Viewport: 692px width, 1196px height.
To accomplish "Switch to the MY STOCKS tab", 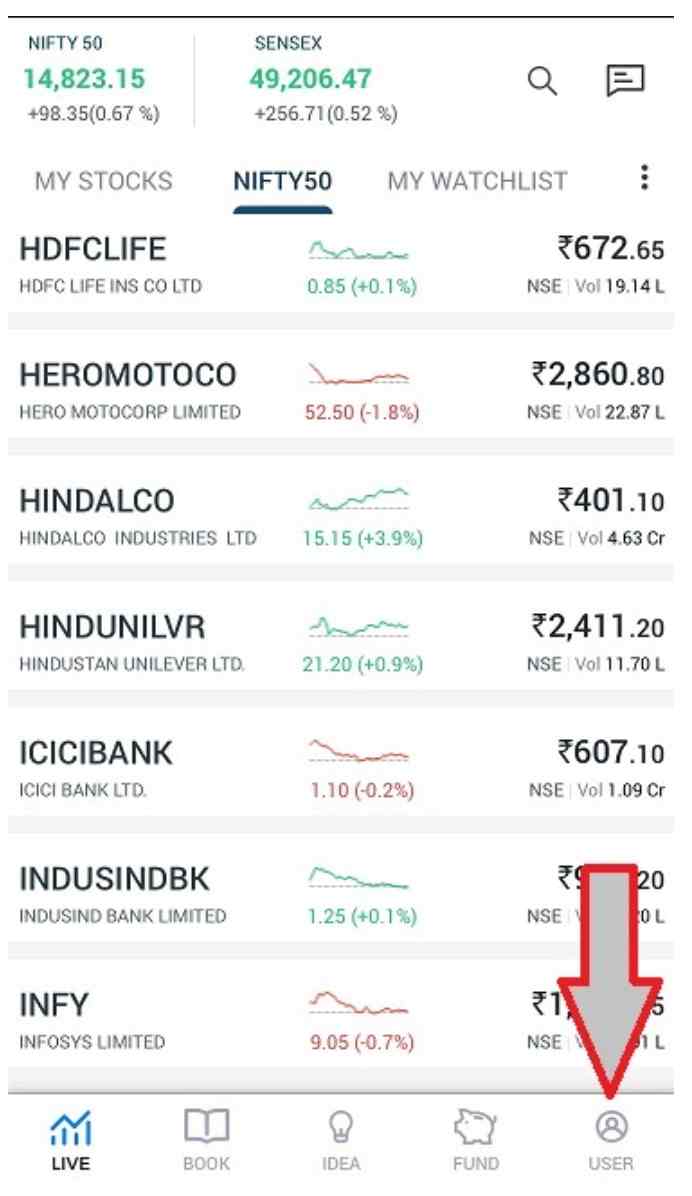I will coord(103,182).
